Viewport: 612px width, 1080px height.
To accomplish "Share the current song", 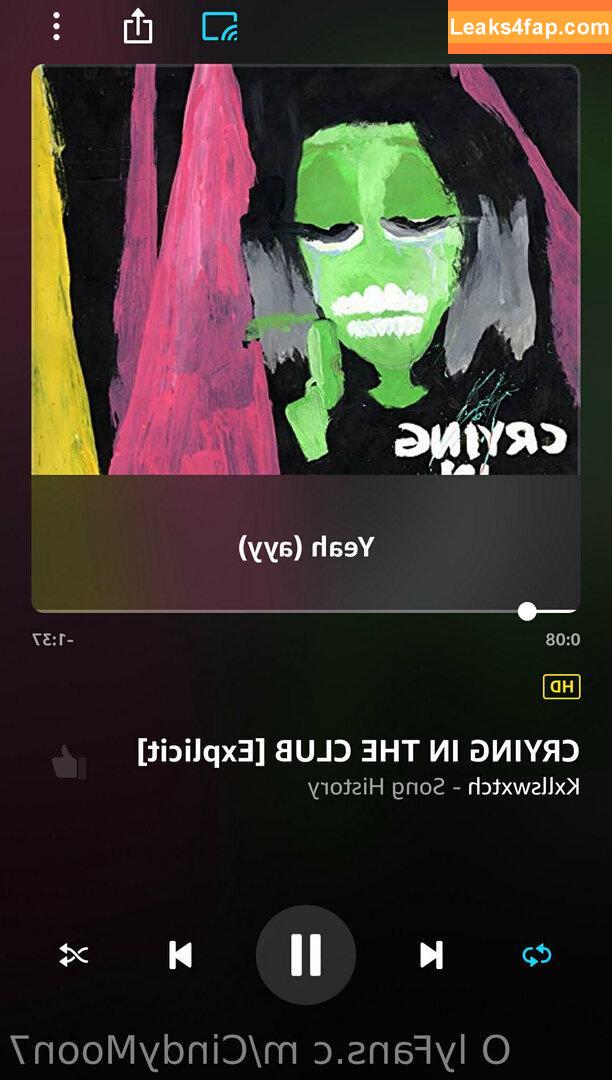I will pos(138,27).
